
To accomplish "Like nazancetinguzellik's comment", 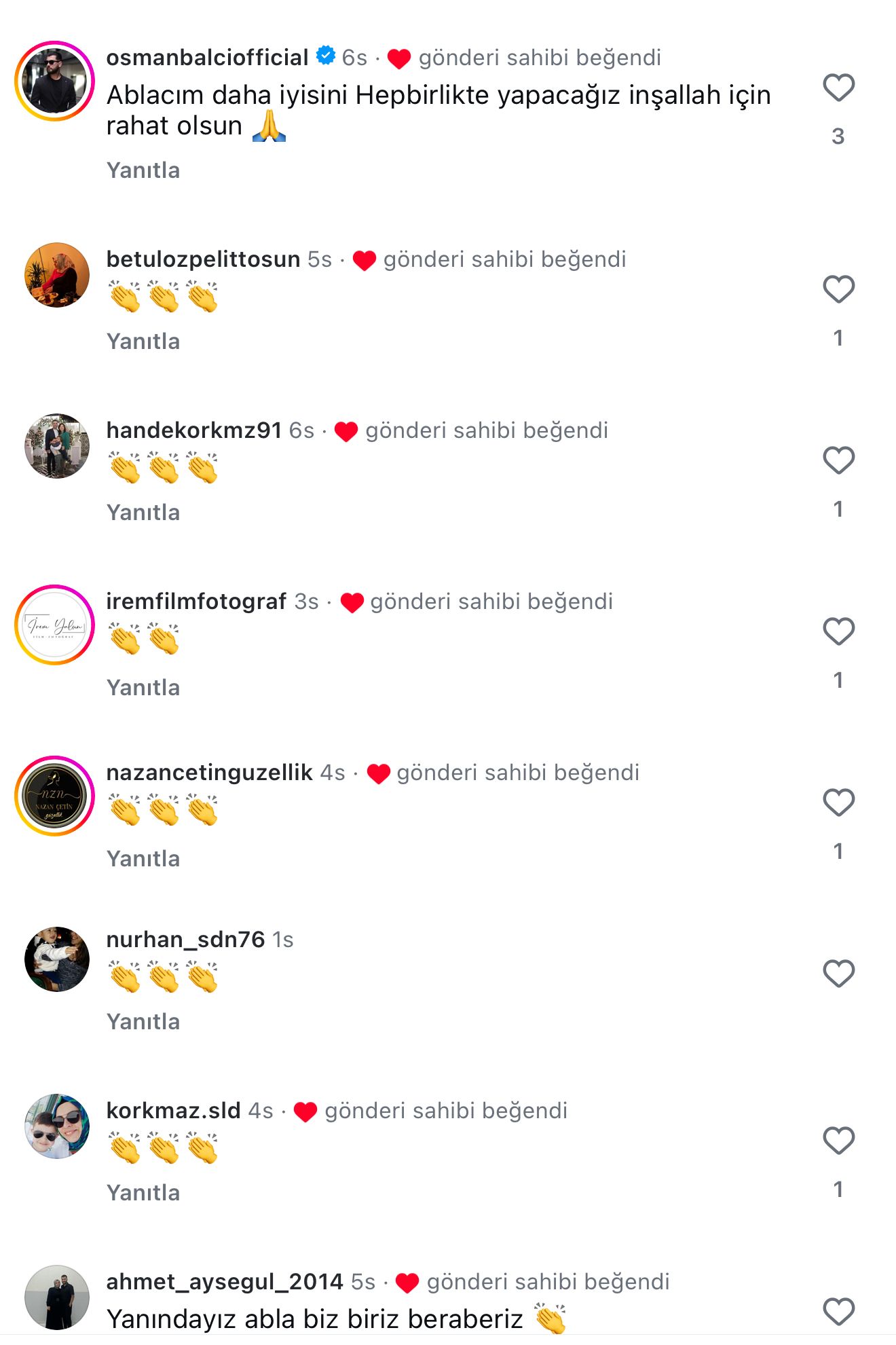I will coord(838,803).
